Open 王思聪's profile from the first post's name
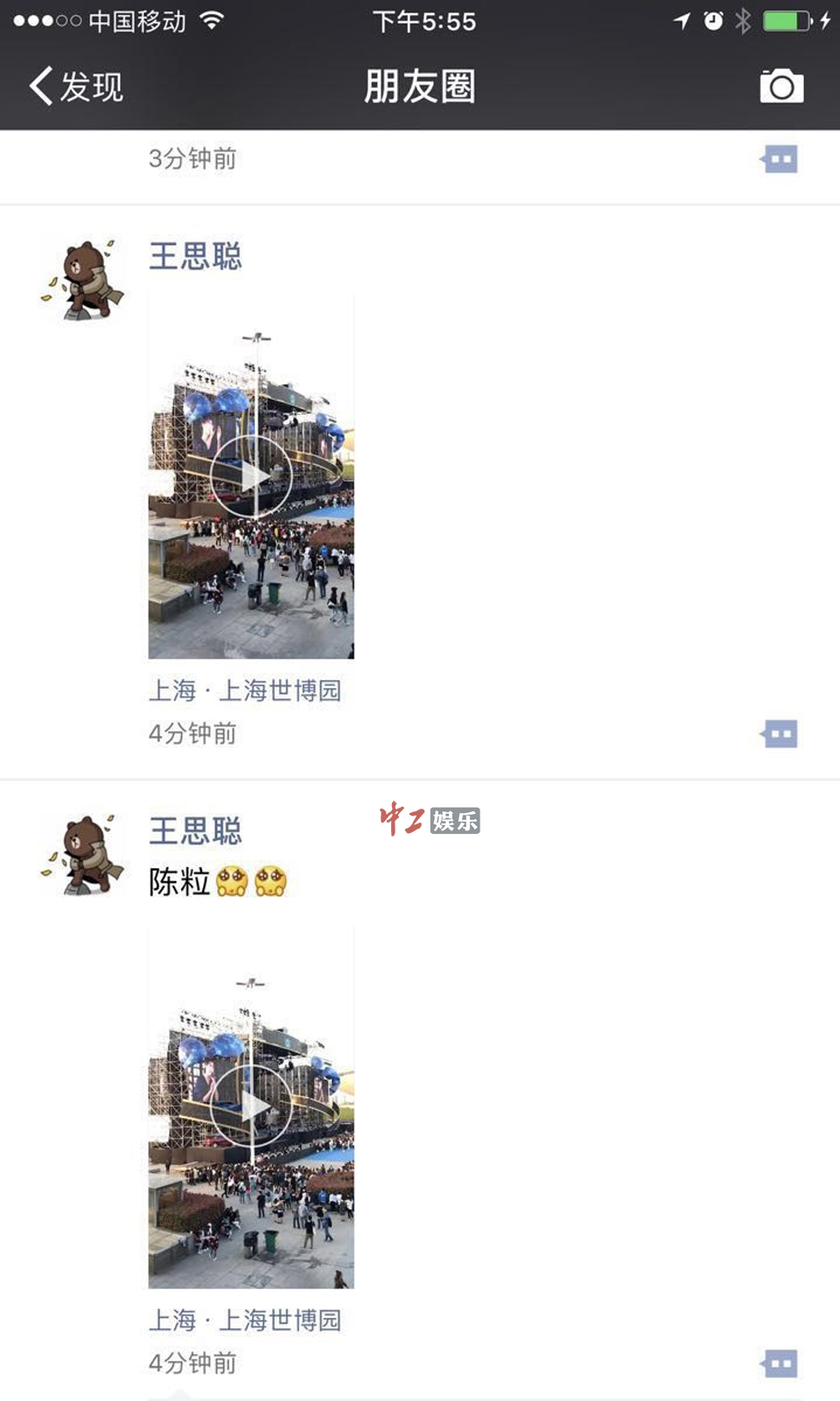Screen dimensions: 840x1401 [195, 256]
